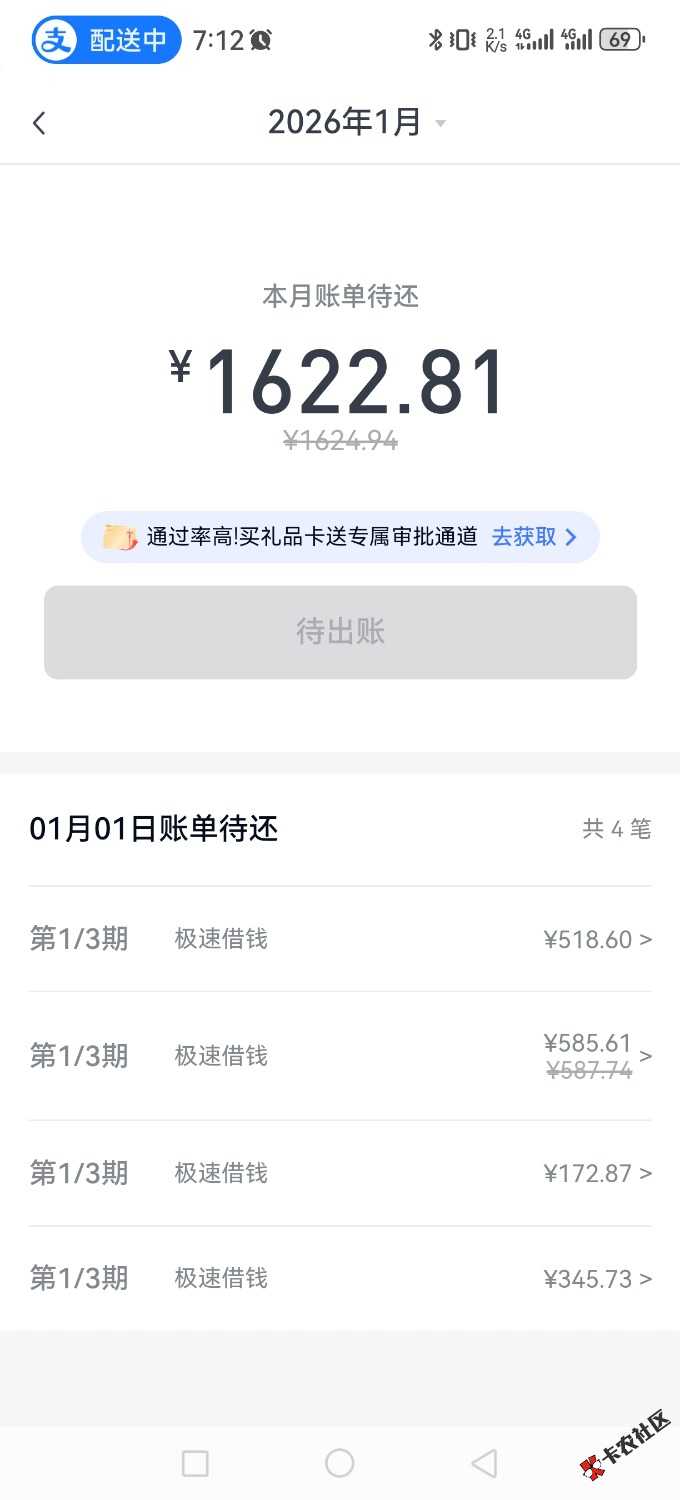The width and height of the screenshot is (680, 1500).
Task: Open recent apps from the navigation bar
Action: [x=195, y=1463]
